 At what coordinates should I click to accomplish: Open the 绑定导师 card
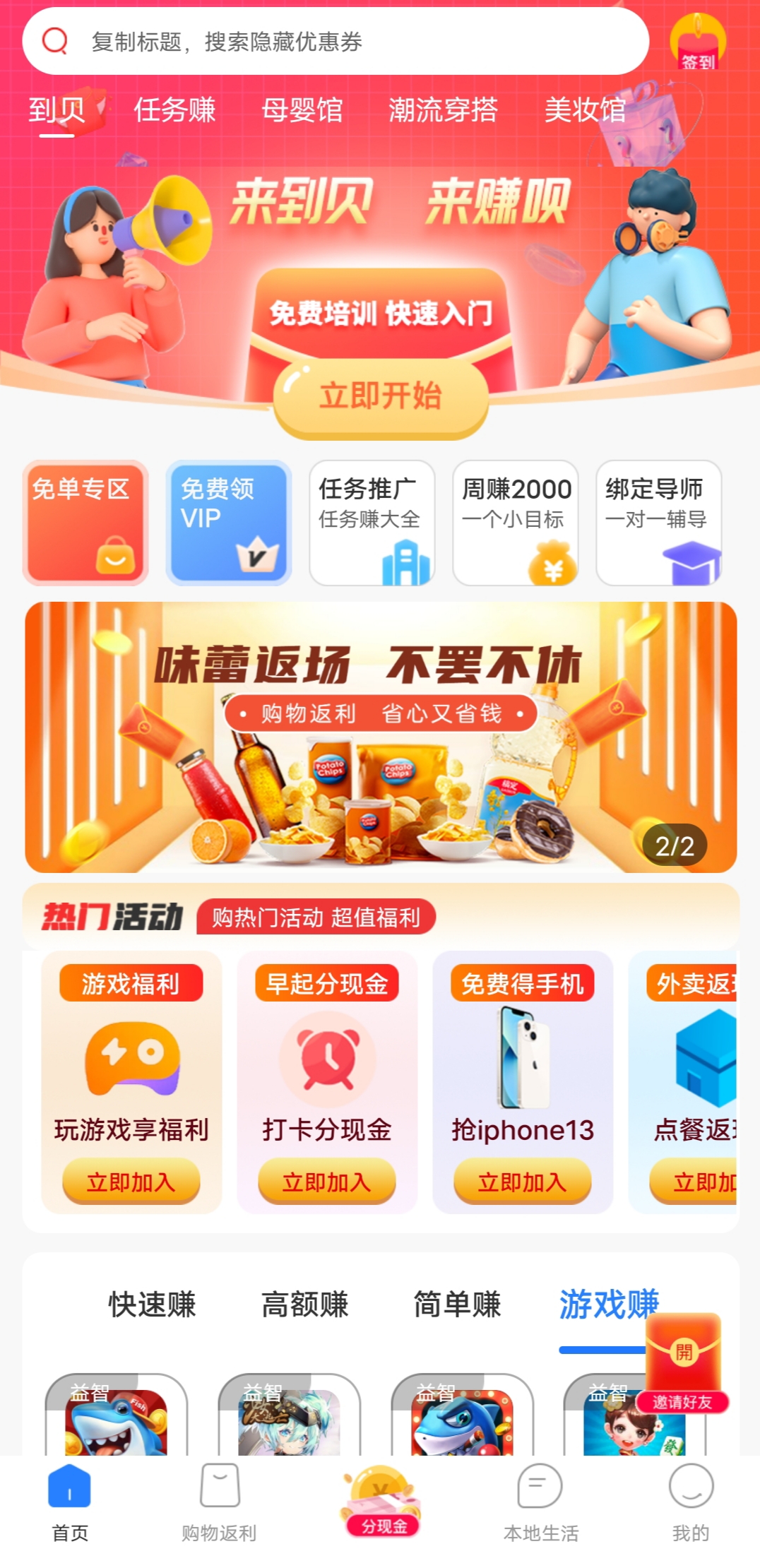click(x=659, y=523)
